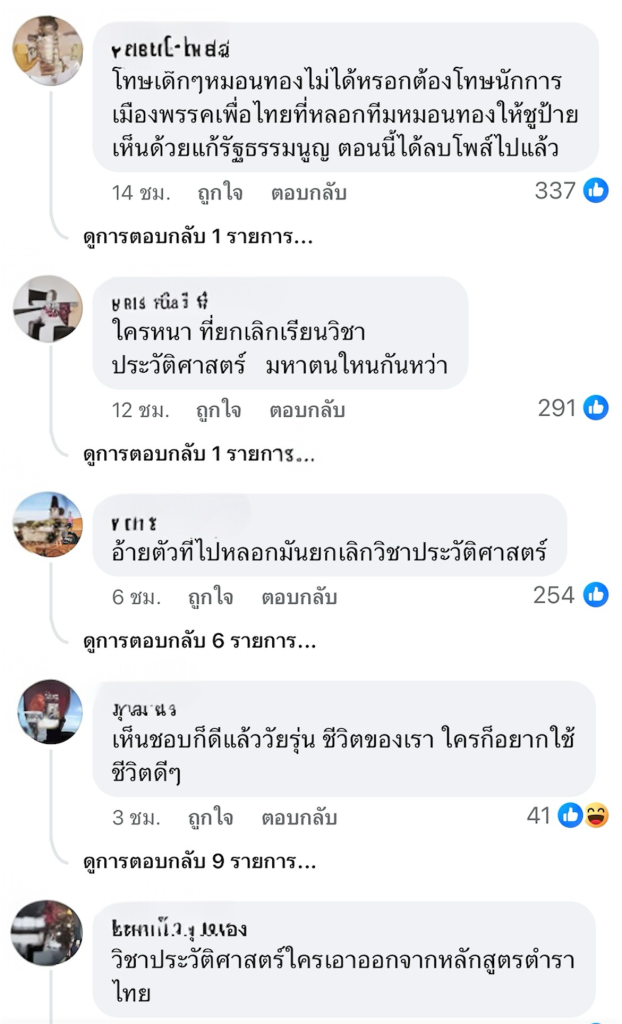Show 1 reply under the 12 ชม. comment
The height and width of the screenshot is (1024, 622).
click(198, 455)
